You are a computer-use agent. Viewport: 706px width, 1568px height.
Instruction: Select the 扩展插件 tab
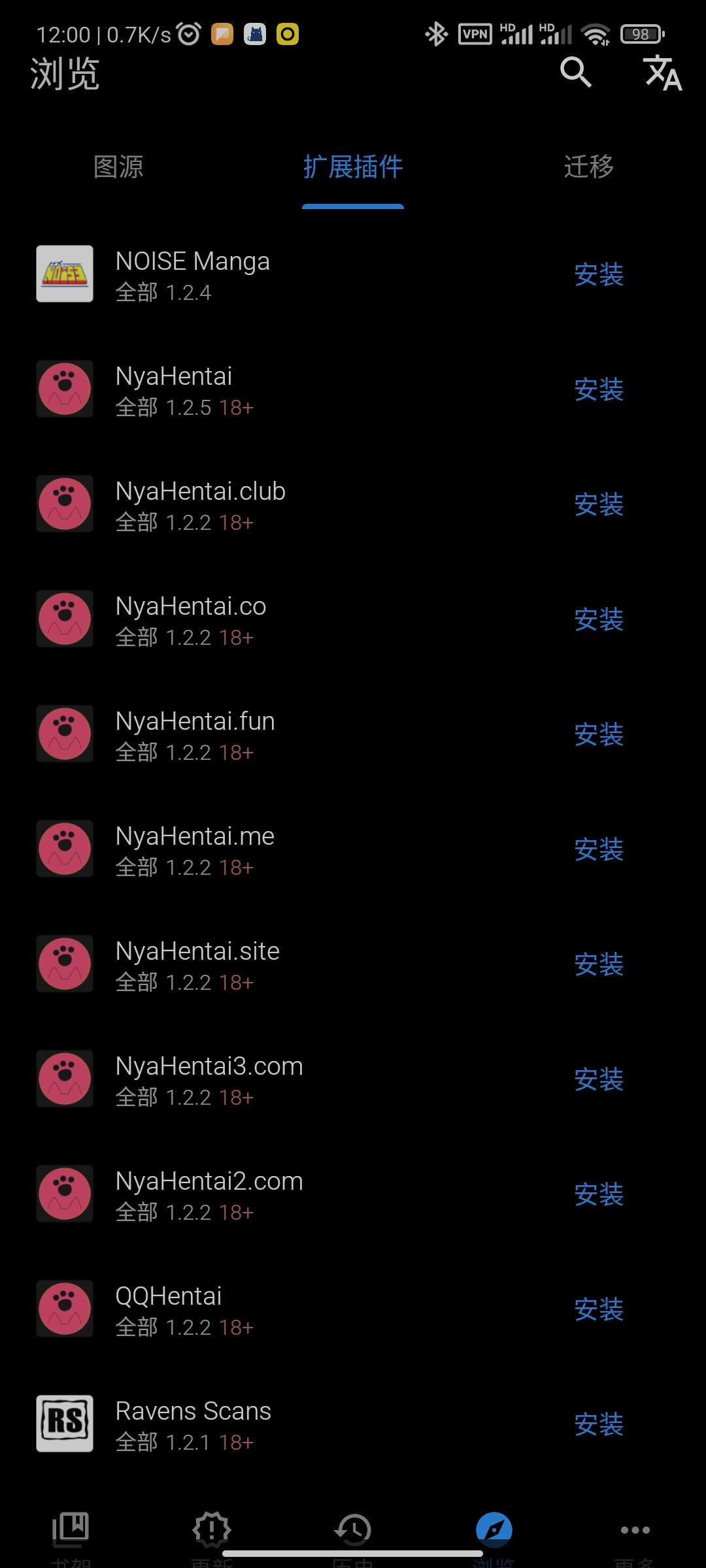click(x=353, y=167)
